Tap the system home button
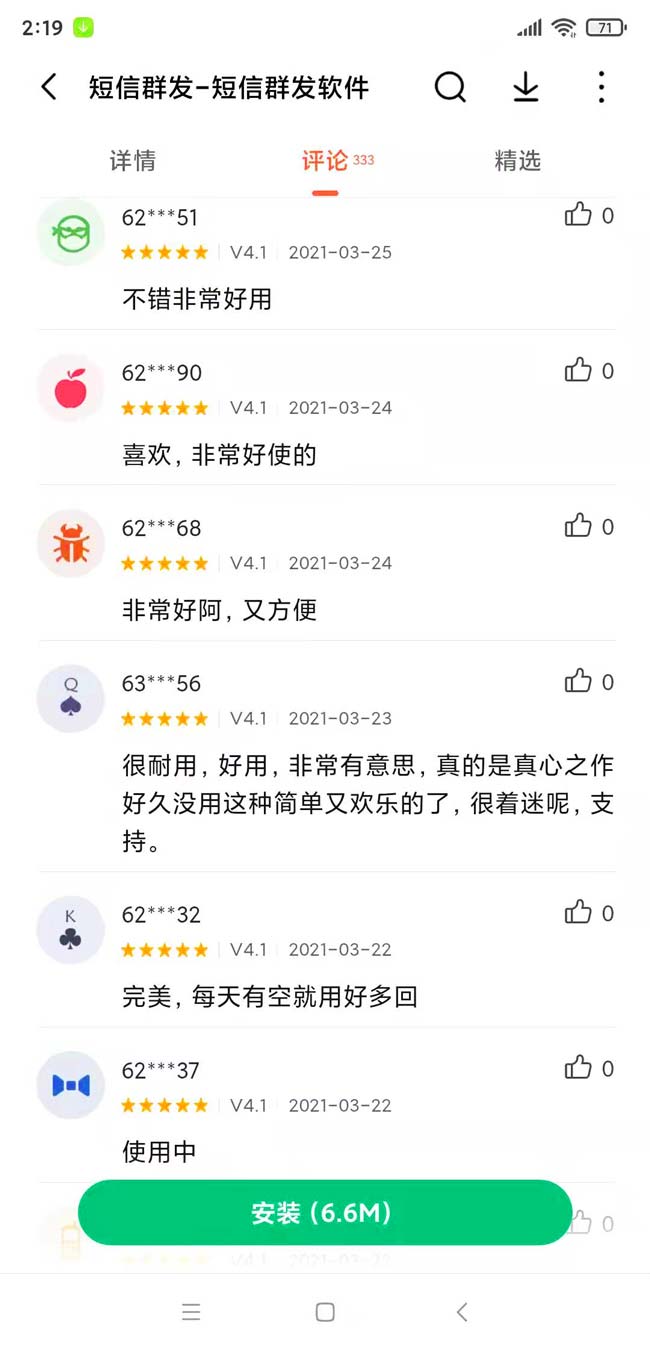650x1351 pixels. [325, 1312]
